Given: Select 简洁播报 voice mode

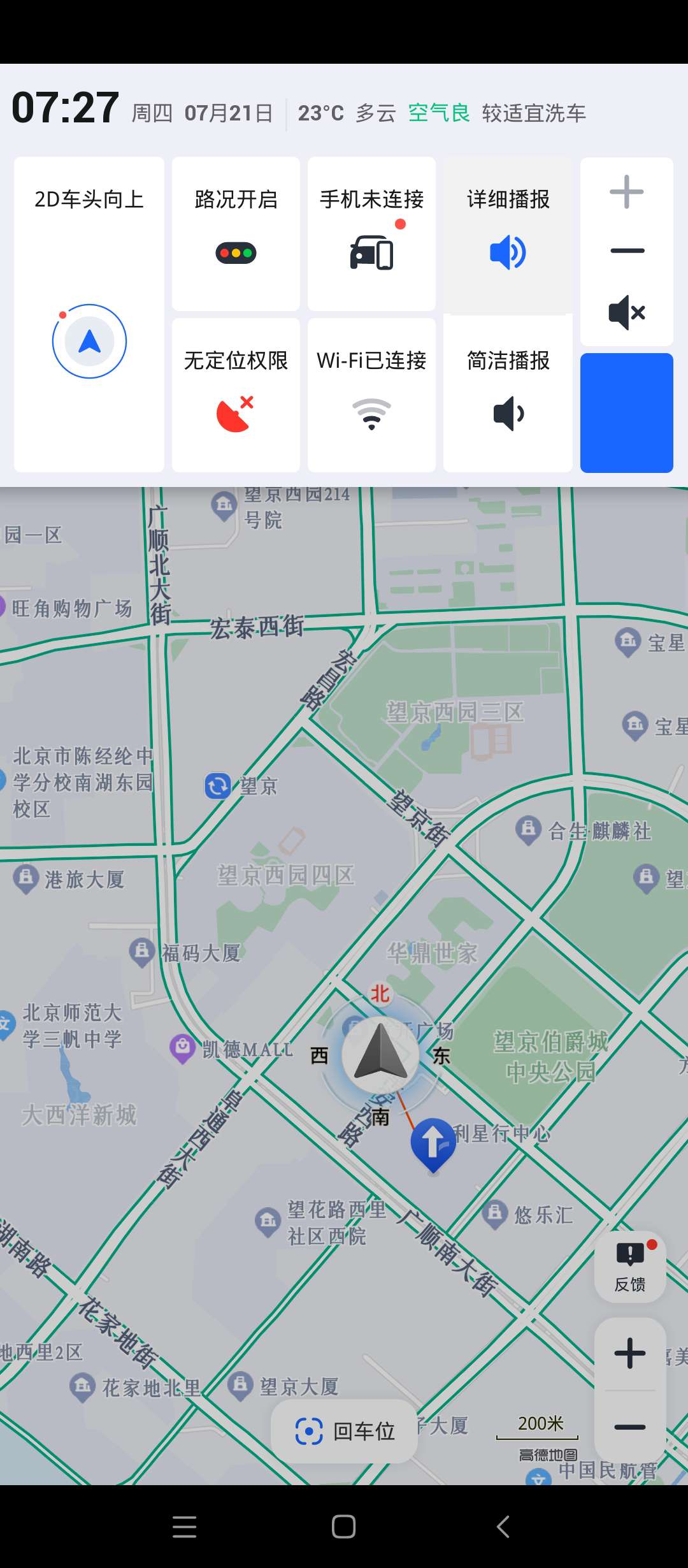Looking at the screenshot, I should [x=508, y=395].
